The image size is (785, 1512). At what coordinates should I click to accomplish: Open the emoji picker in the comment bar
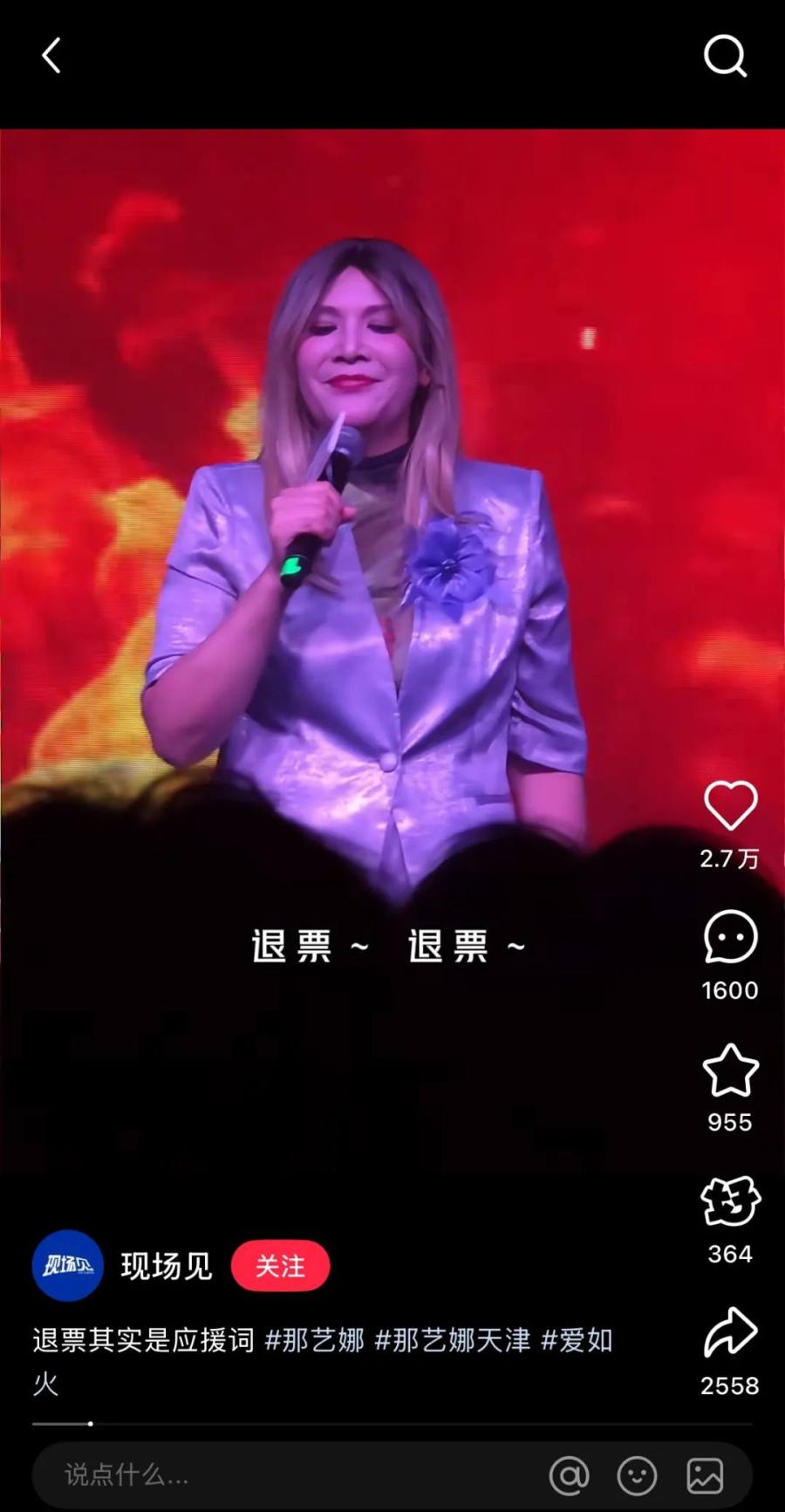tap(637, 1475)
